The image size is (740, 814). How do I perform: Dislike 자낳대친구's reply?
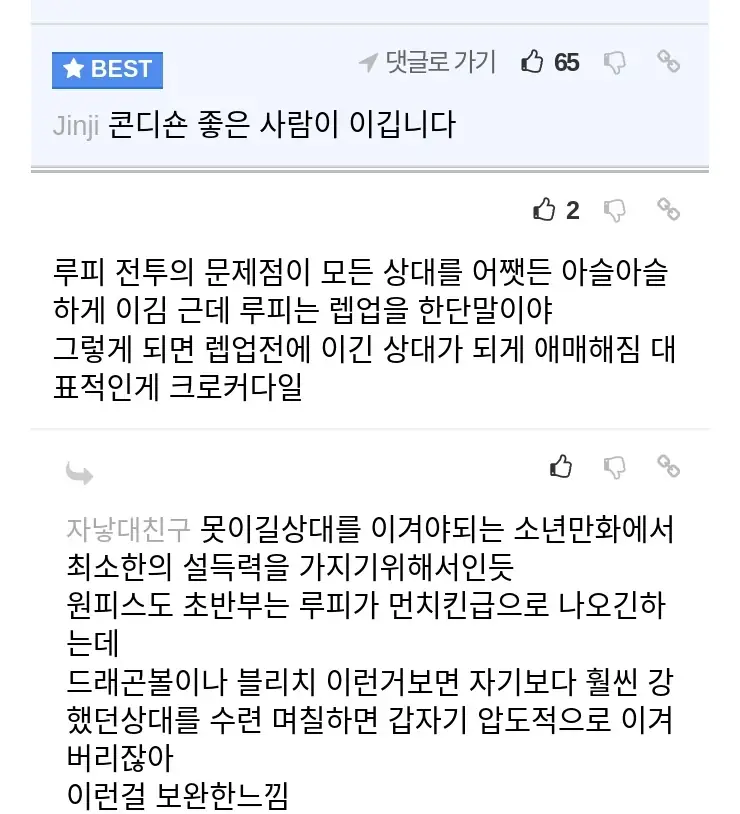[615, 466]
